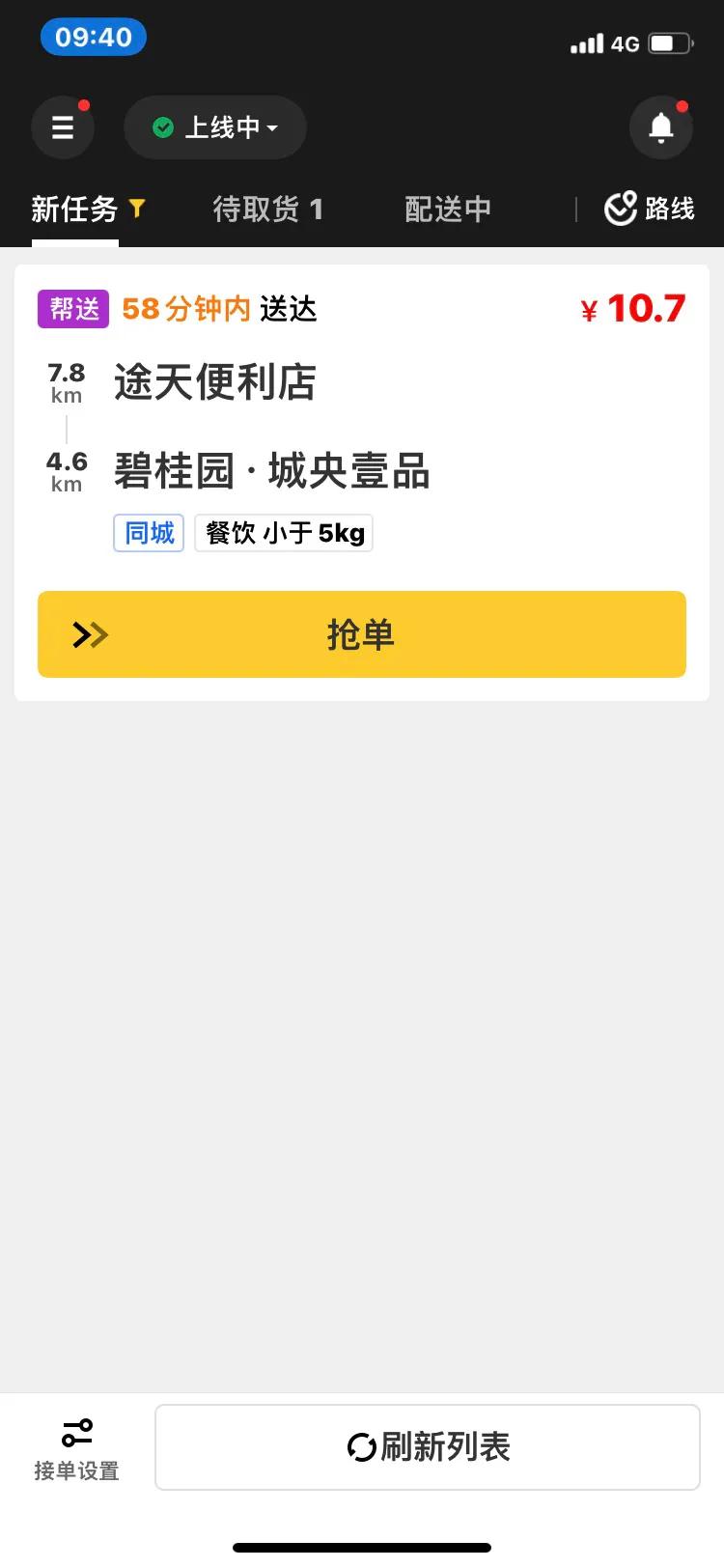
Task: Tap 抢单 to grab the order
Action: [361, 634]
